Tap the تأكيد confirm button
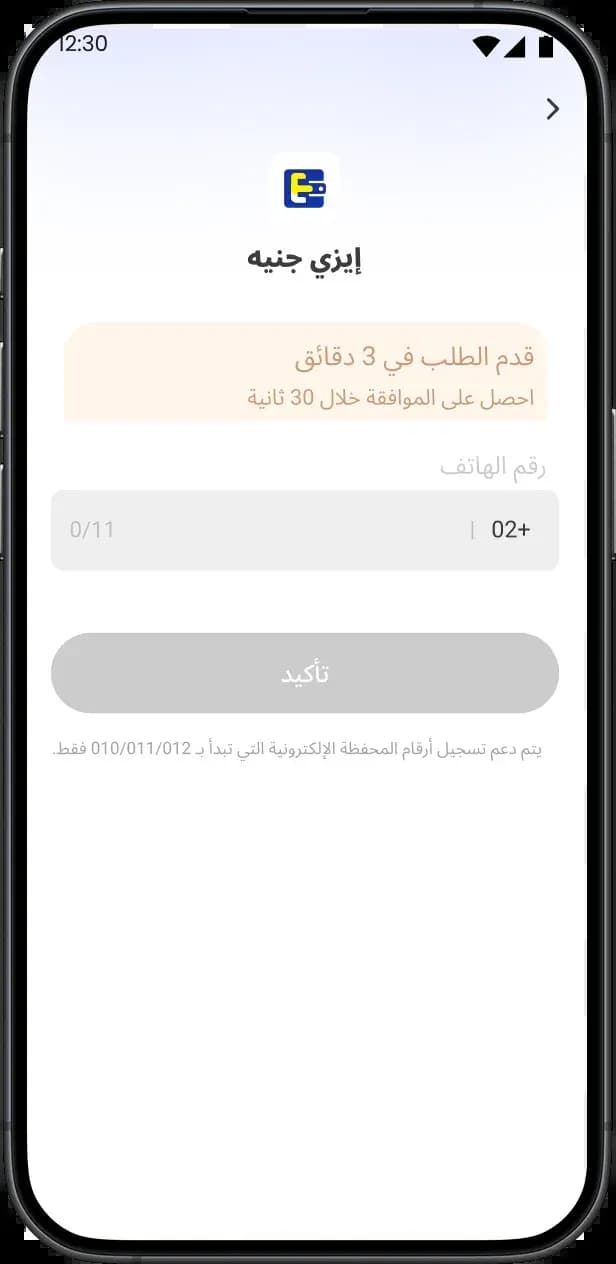This screenshot has width=616, height=1264. (x=305, y=673)
